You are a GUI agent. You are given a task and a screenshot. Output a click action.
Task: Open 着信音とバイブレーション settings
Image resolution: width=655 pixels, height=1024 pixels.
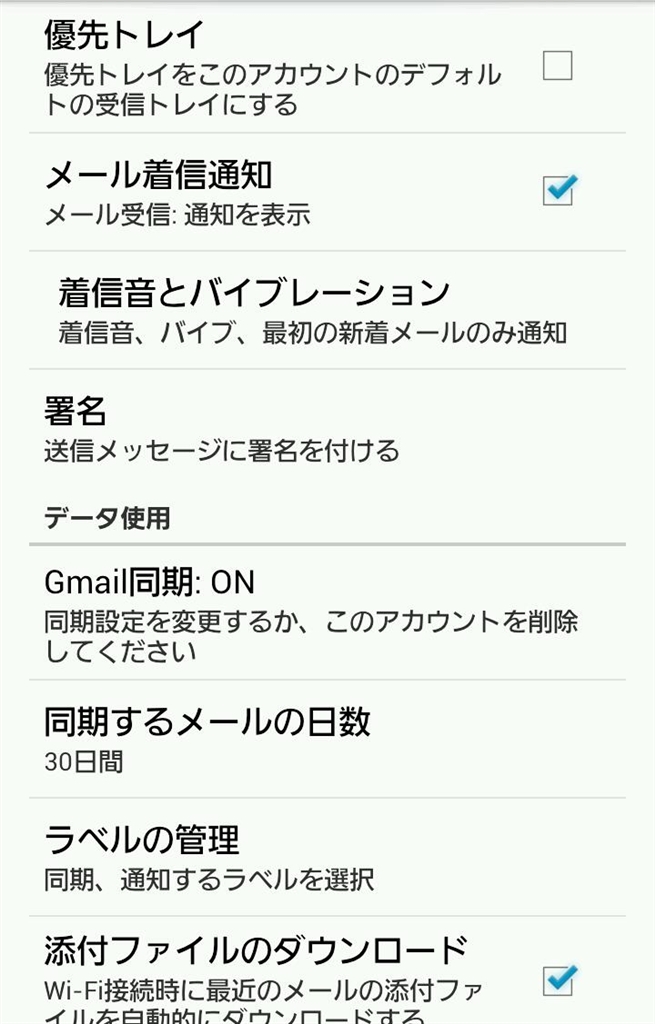[x=312, y=309]
